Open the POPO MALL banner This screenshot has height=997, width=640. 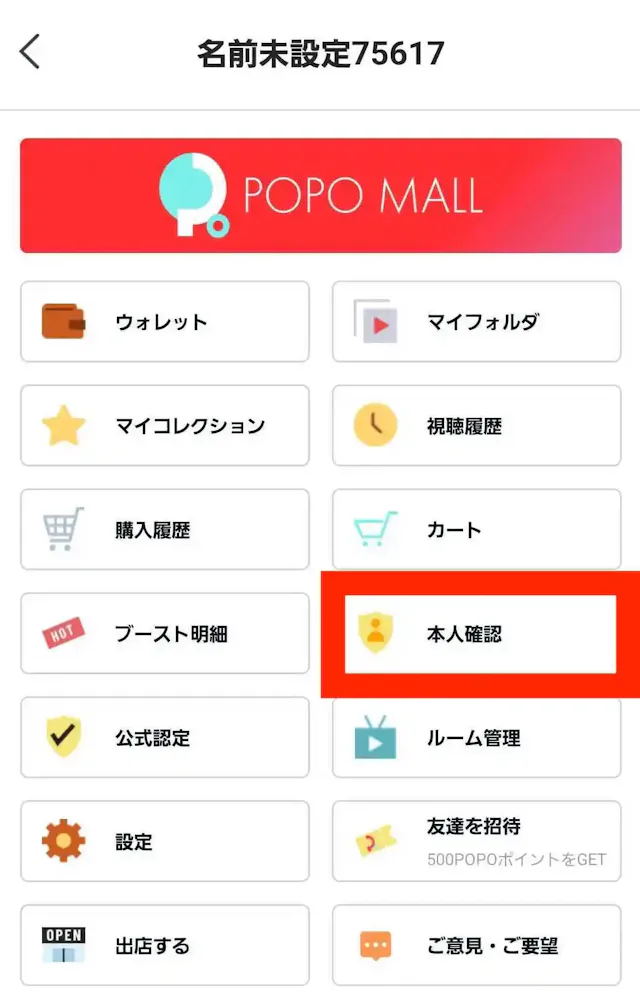[x=320, y=195]
